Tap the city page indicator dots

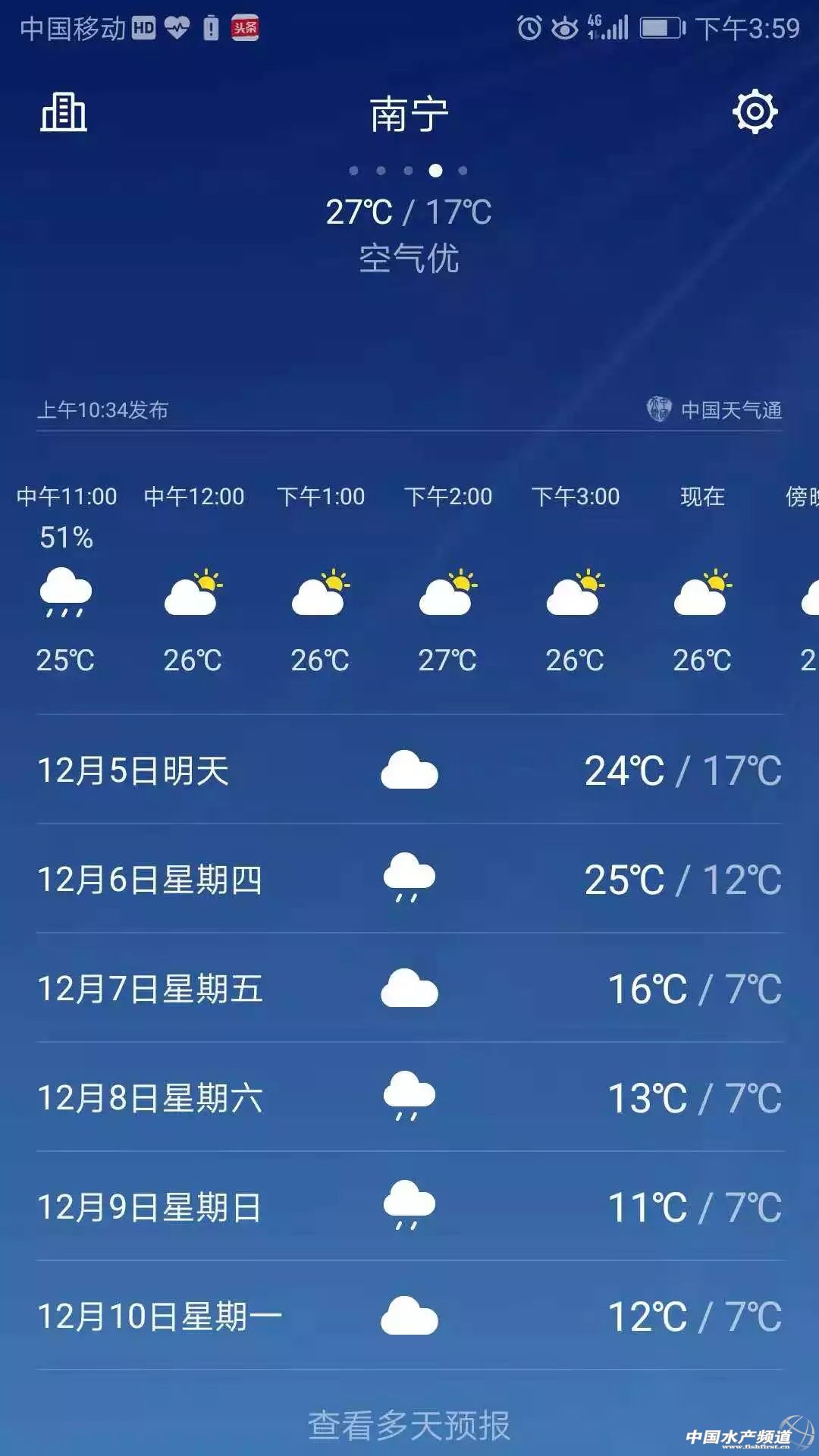tap(409, 171)
